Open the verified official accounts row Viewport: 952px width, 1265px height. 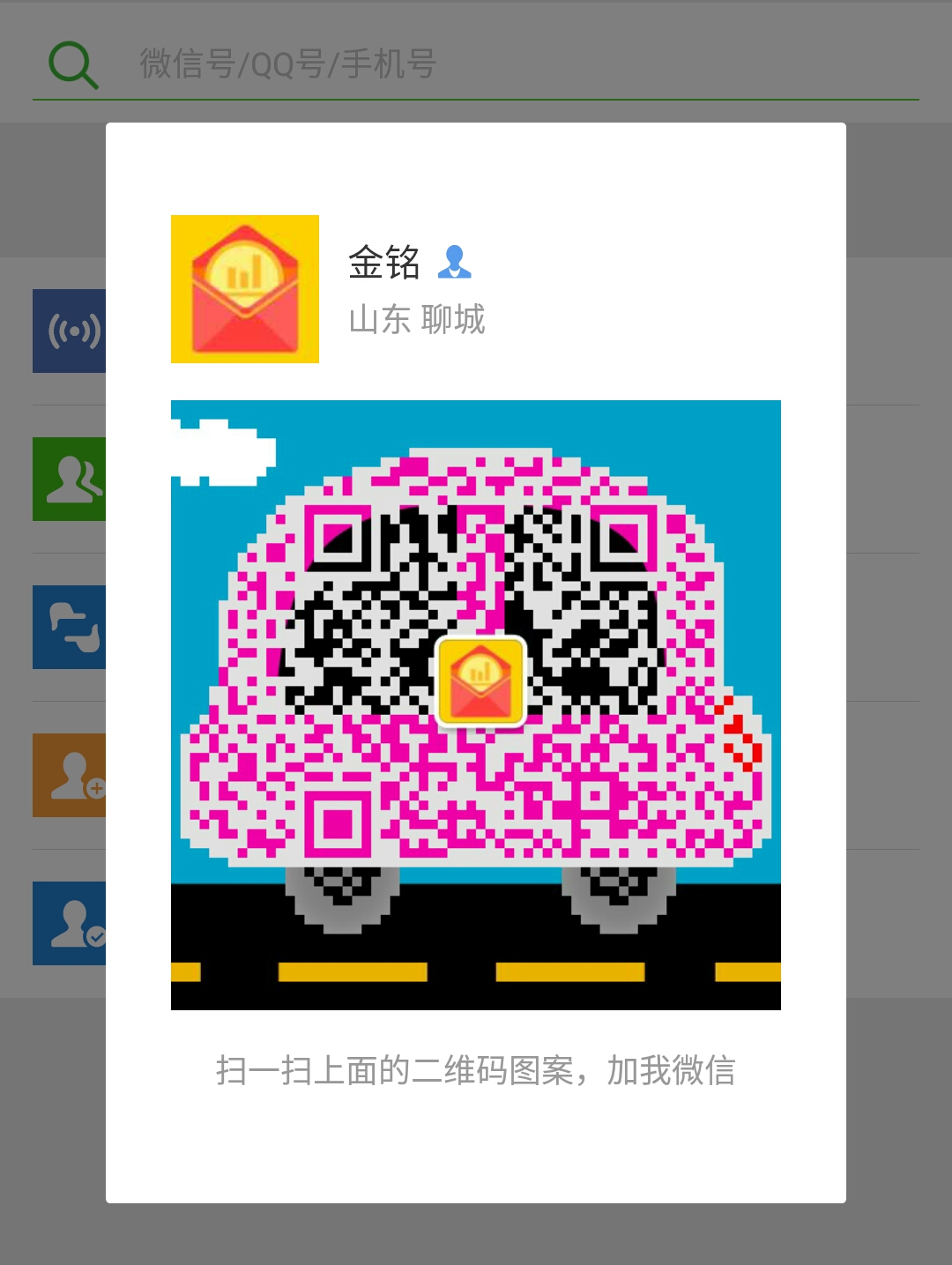pos(69,923)
